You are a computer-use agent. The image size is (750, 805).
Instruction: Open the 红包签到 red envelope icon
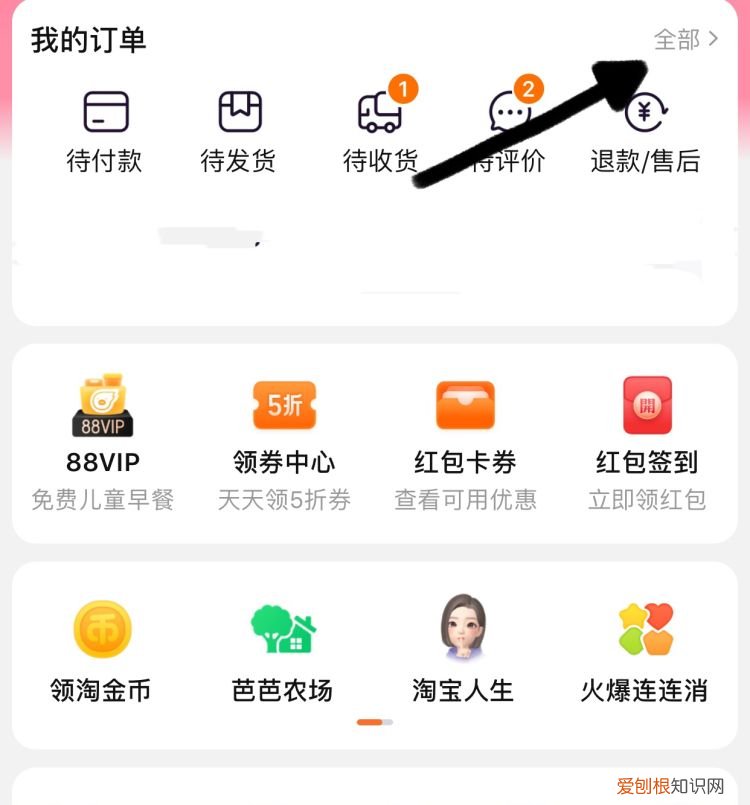click(x=648, y=403)
